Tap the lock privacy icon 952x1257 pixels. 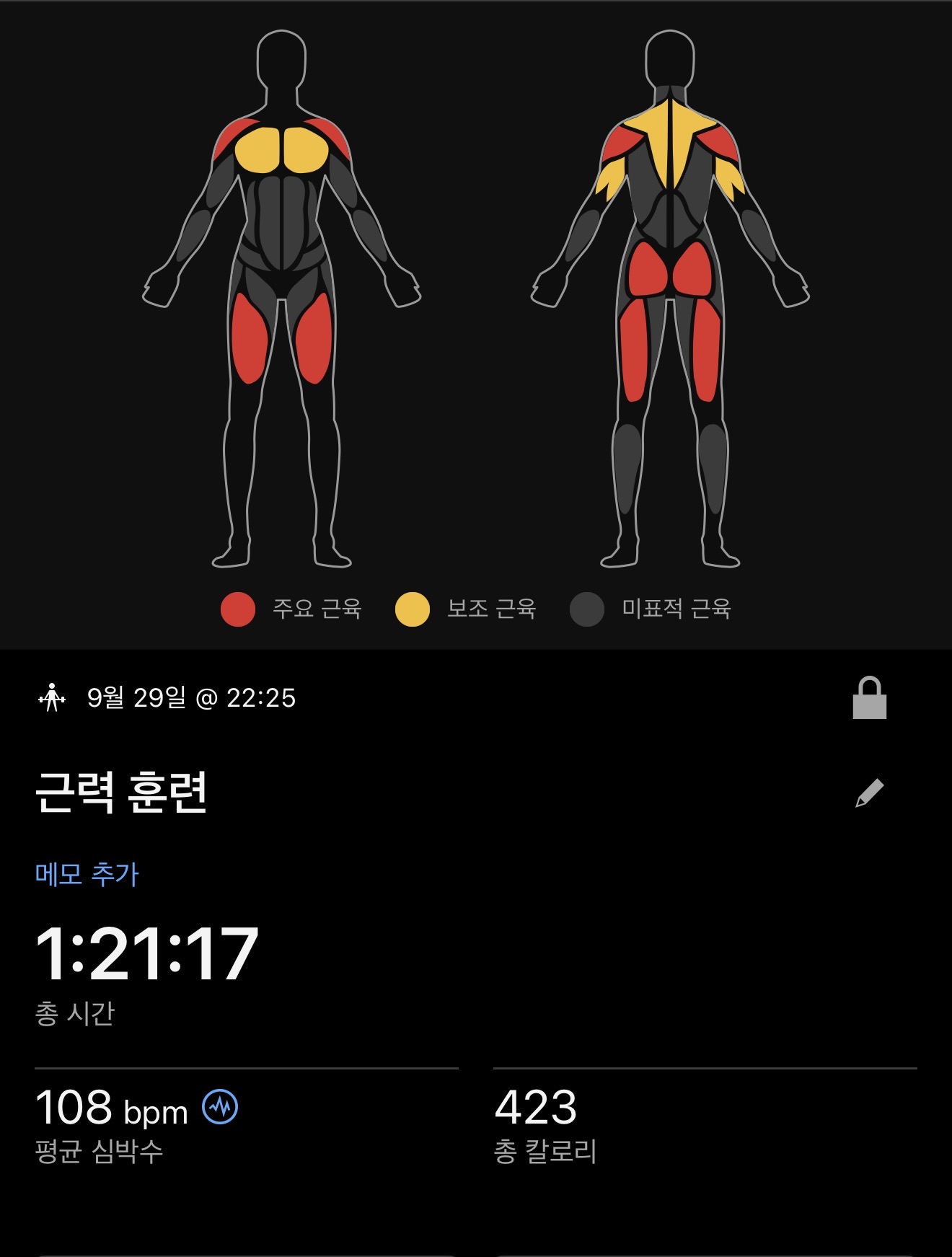[869, 699]
